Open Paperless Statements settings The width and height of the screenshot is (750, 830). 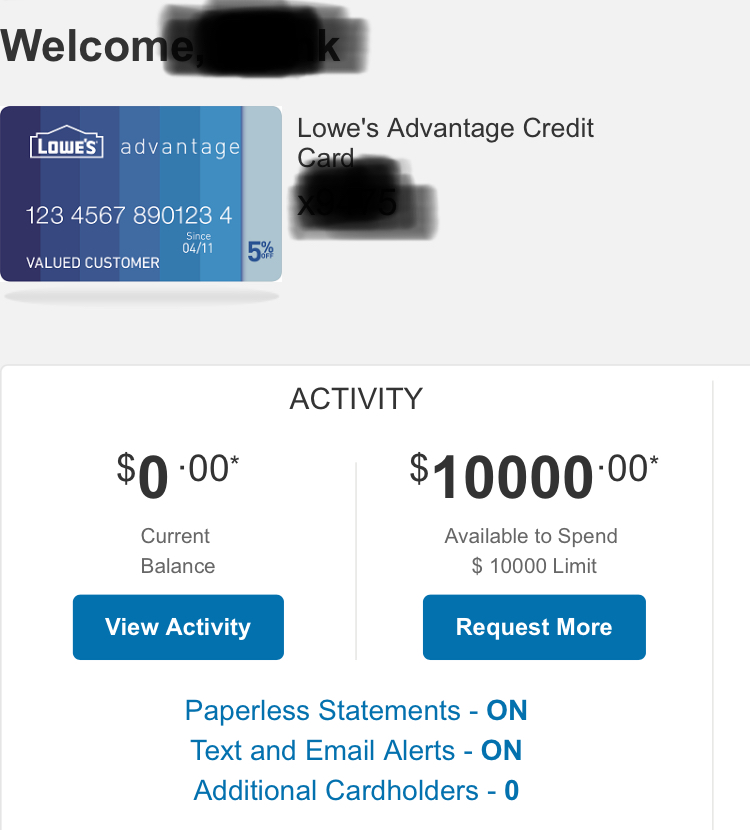(x=356, y=711)
